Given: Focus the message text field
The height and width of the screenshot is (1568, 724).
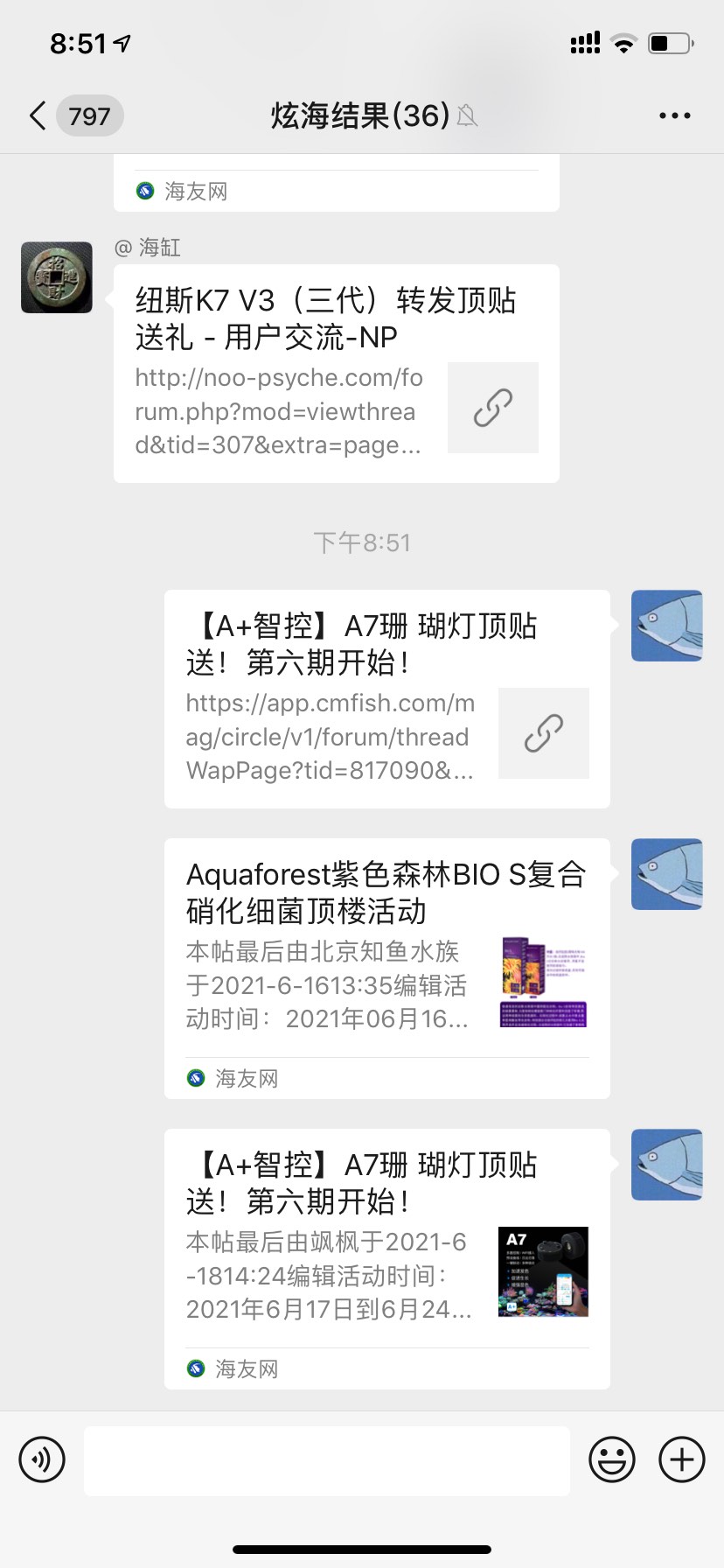Looking at the screenshot, I should (326, 1460).
